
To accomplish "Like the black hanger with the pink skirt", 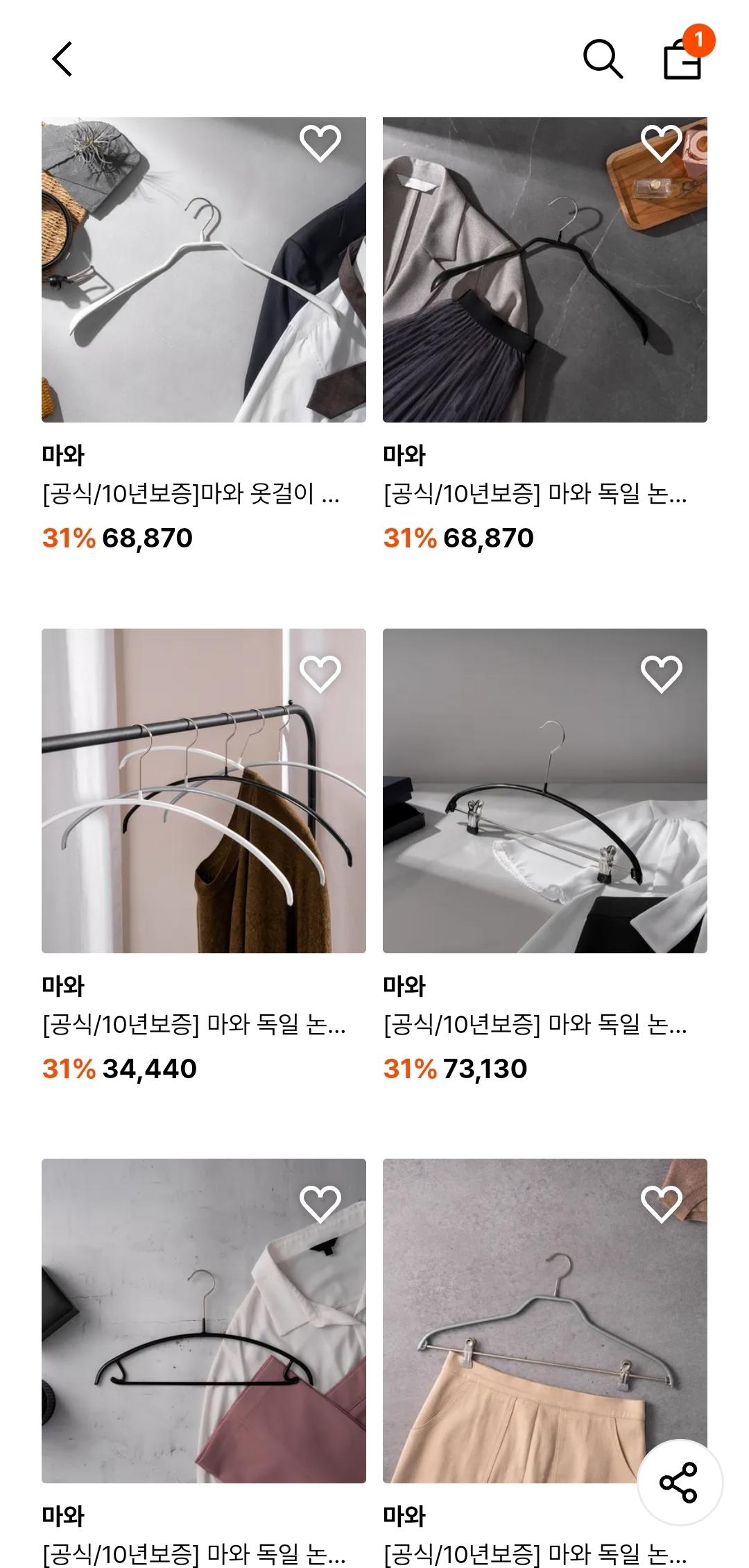I will (320, 1204).
